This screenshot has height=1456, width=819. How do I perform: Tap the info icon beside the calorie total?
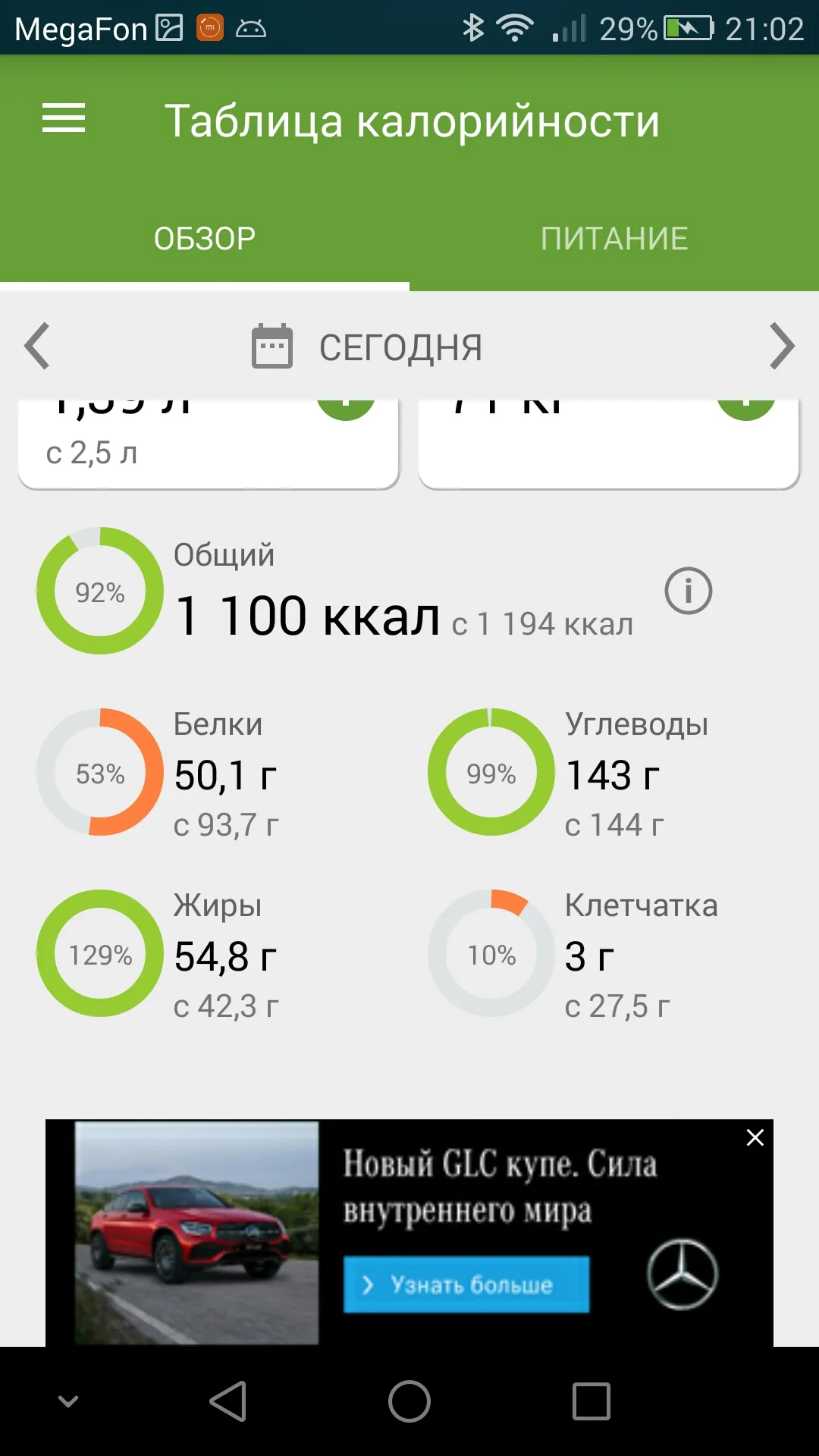[x=689, y=592]
